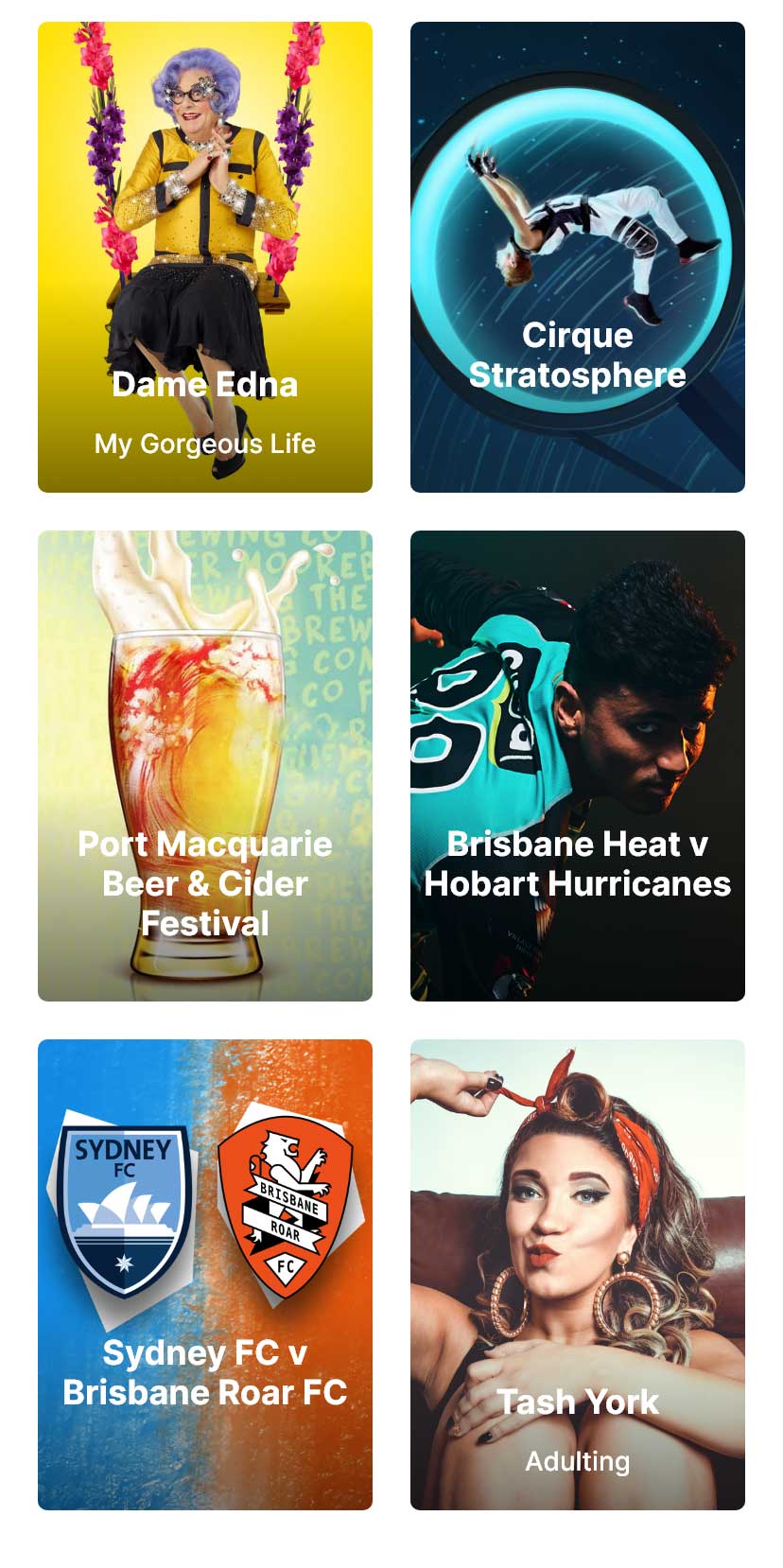Click the "My Gorgeous Life" subtitle
The height and width of the screenshot is (1568, 783).
click(204, 443)
